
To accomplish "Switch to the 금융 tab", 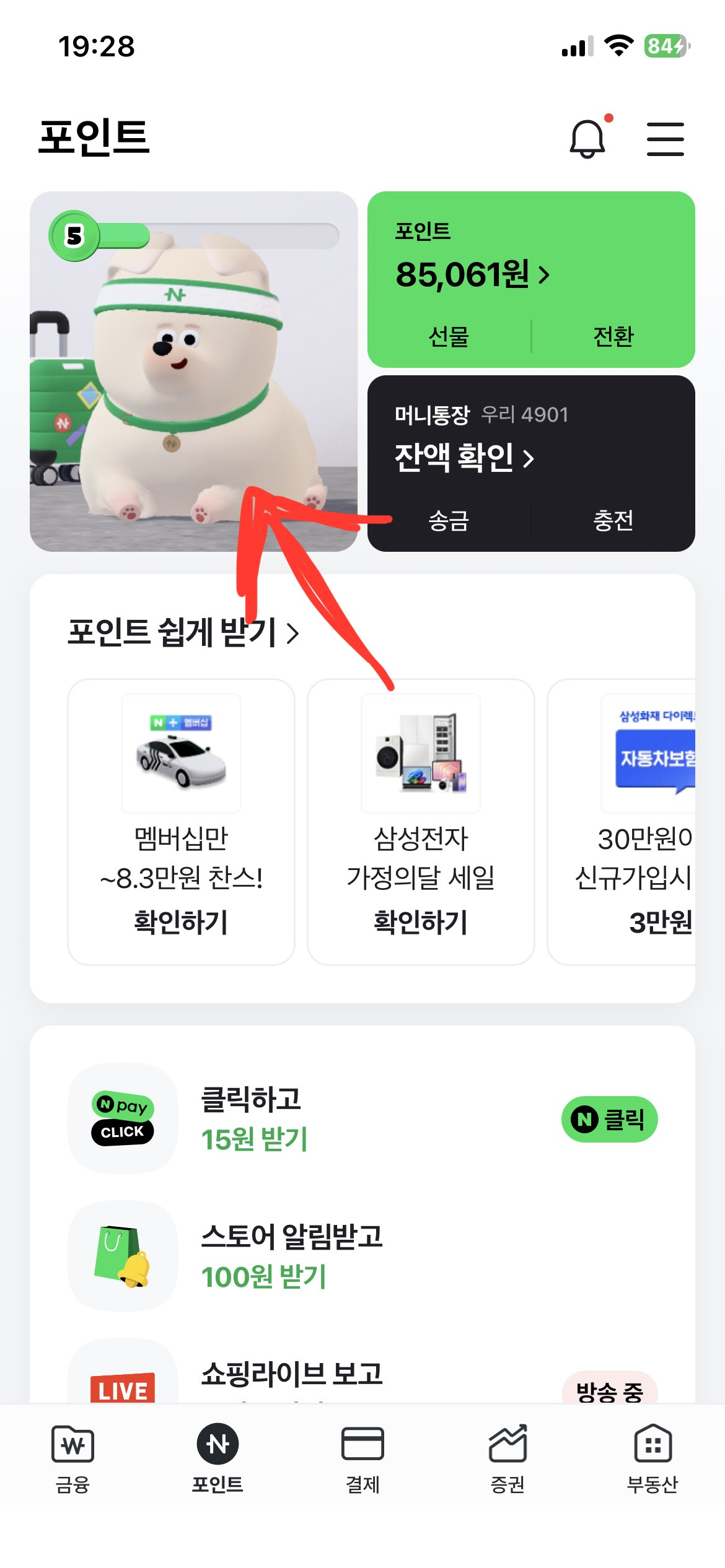I will pos(72,1459).
